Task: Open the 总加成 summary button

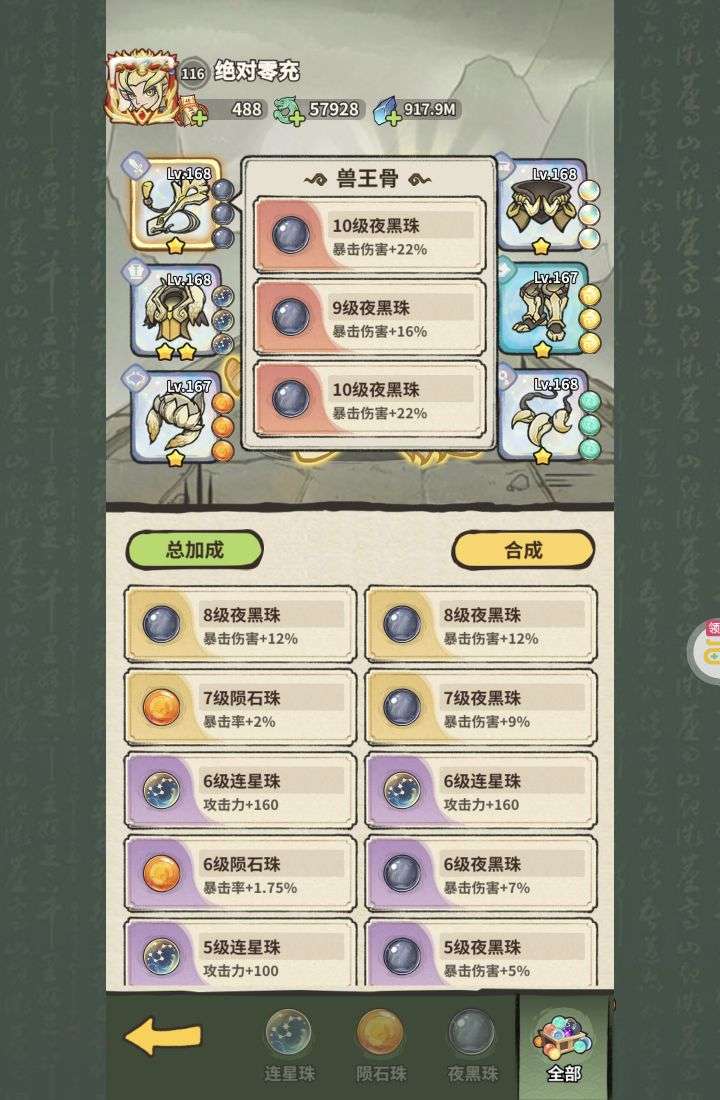Action: coord(194,550)
